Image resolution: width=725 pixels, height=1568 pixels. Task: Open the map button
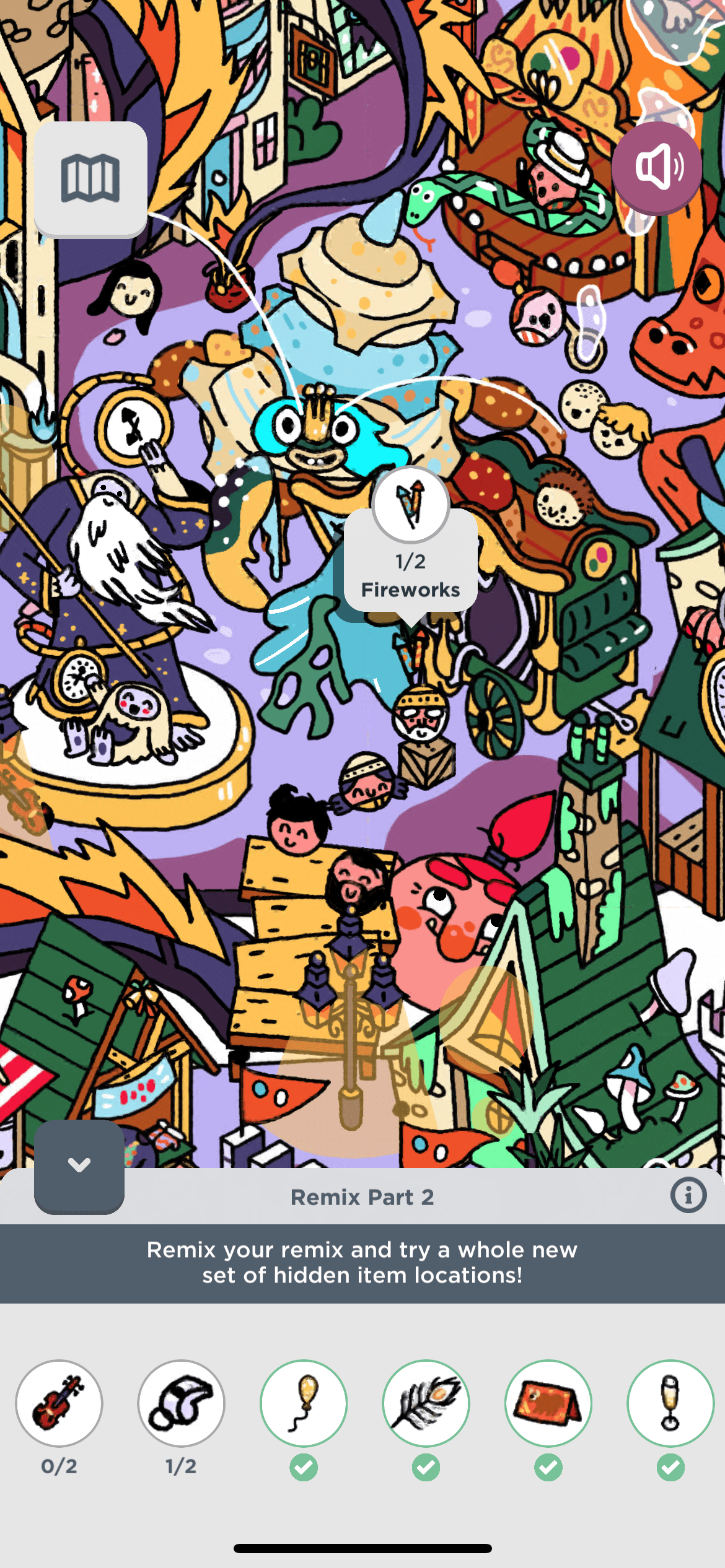90,179
